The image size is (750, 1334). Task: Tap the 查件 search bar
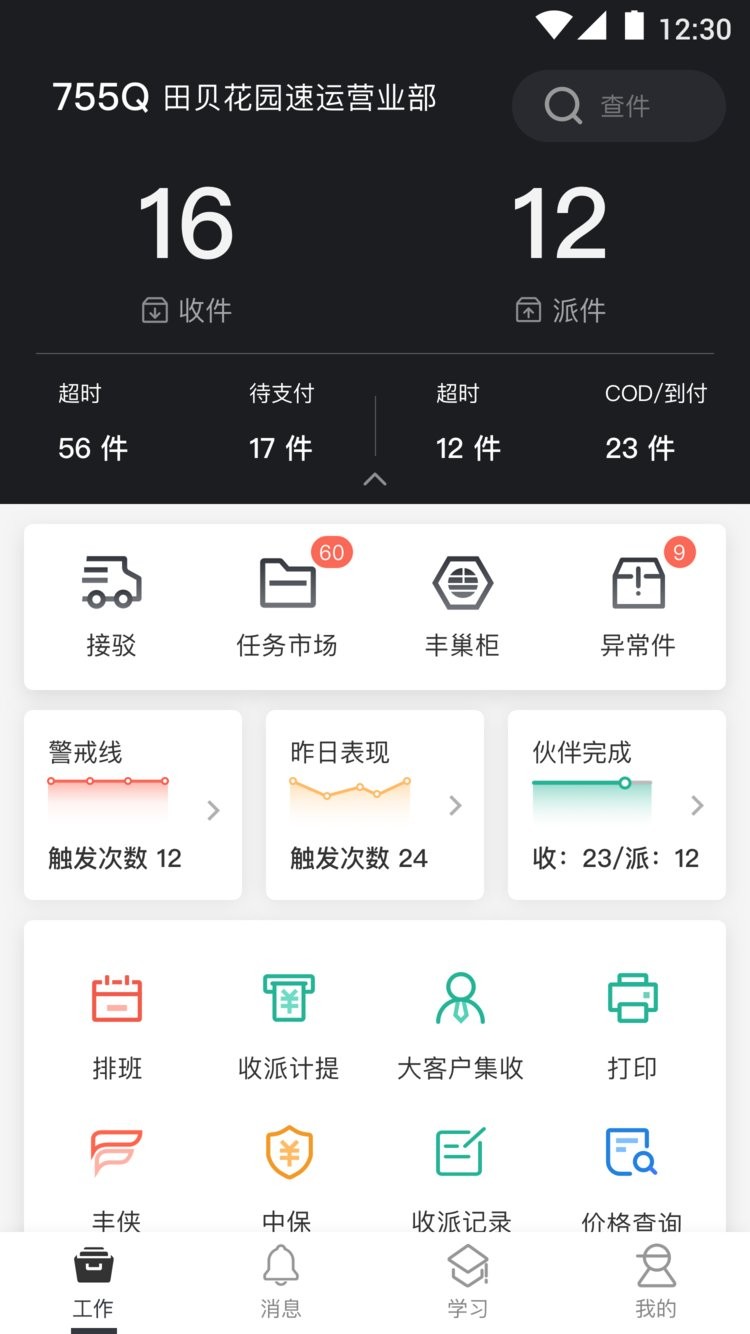(x=618, y=106)
